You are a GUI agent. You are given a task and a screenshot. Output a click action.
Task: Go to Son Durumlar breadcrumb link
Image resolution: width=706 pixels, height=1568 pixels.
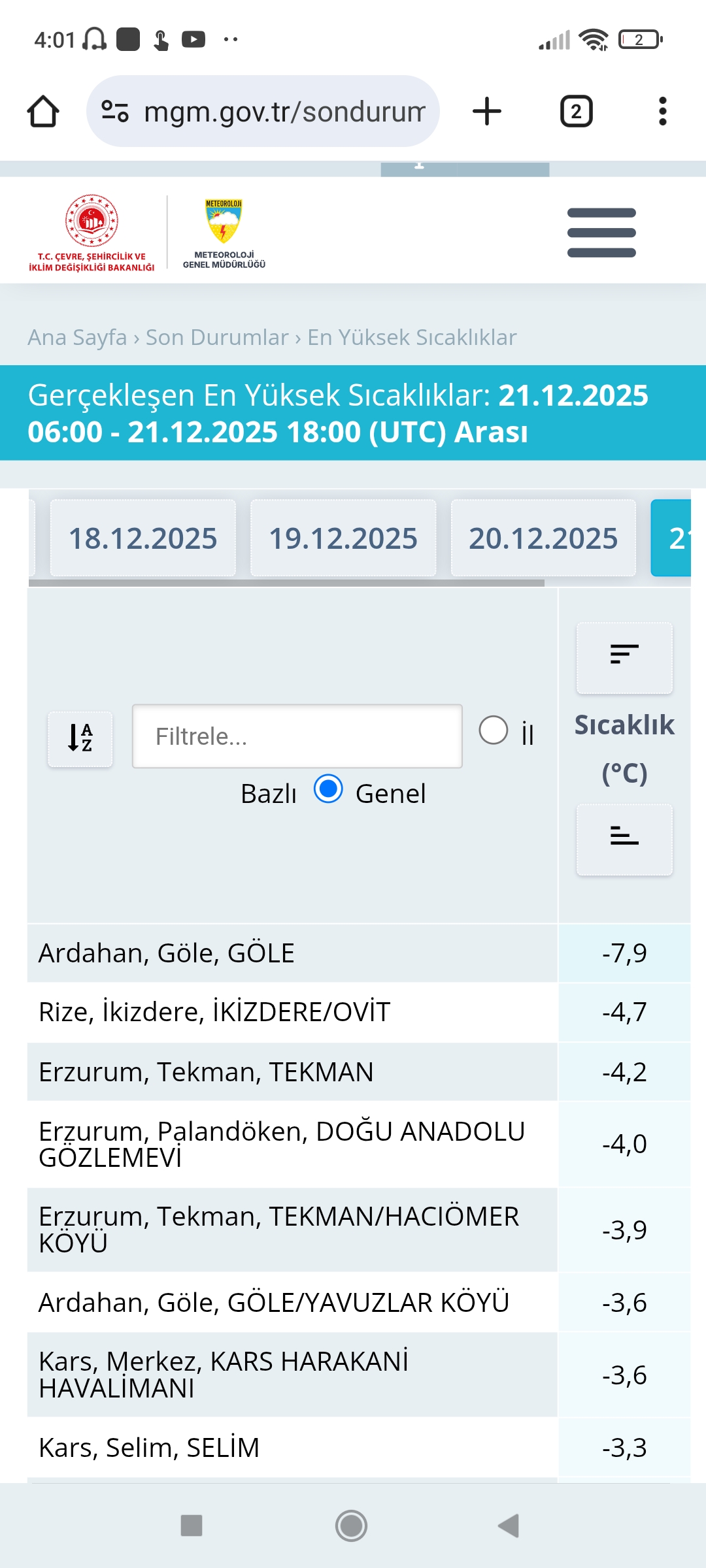pyautogui.click(x=217, y=337)
